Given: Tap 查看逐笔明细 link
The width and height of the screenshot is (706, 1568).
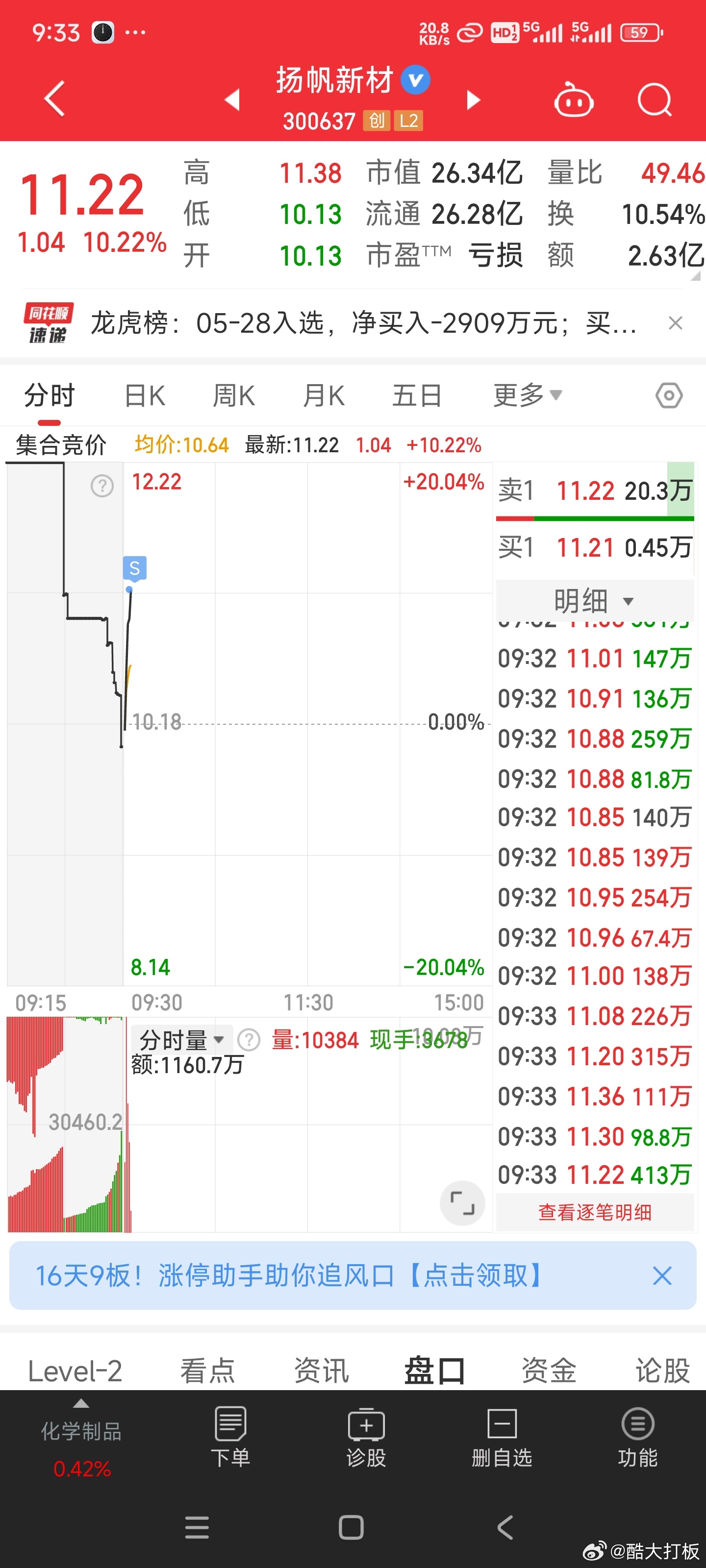Looking at the screenshot, I should [595, 1212].
